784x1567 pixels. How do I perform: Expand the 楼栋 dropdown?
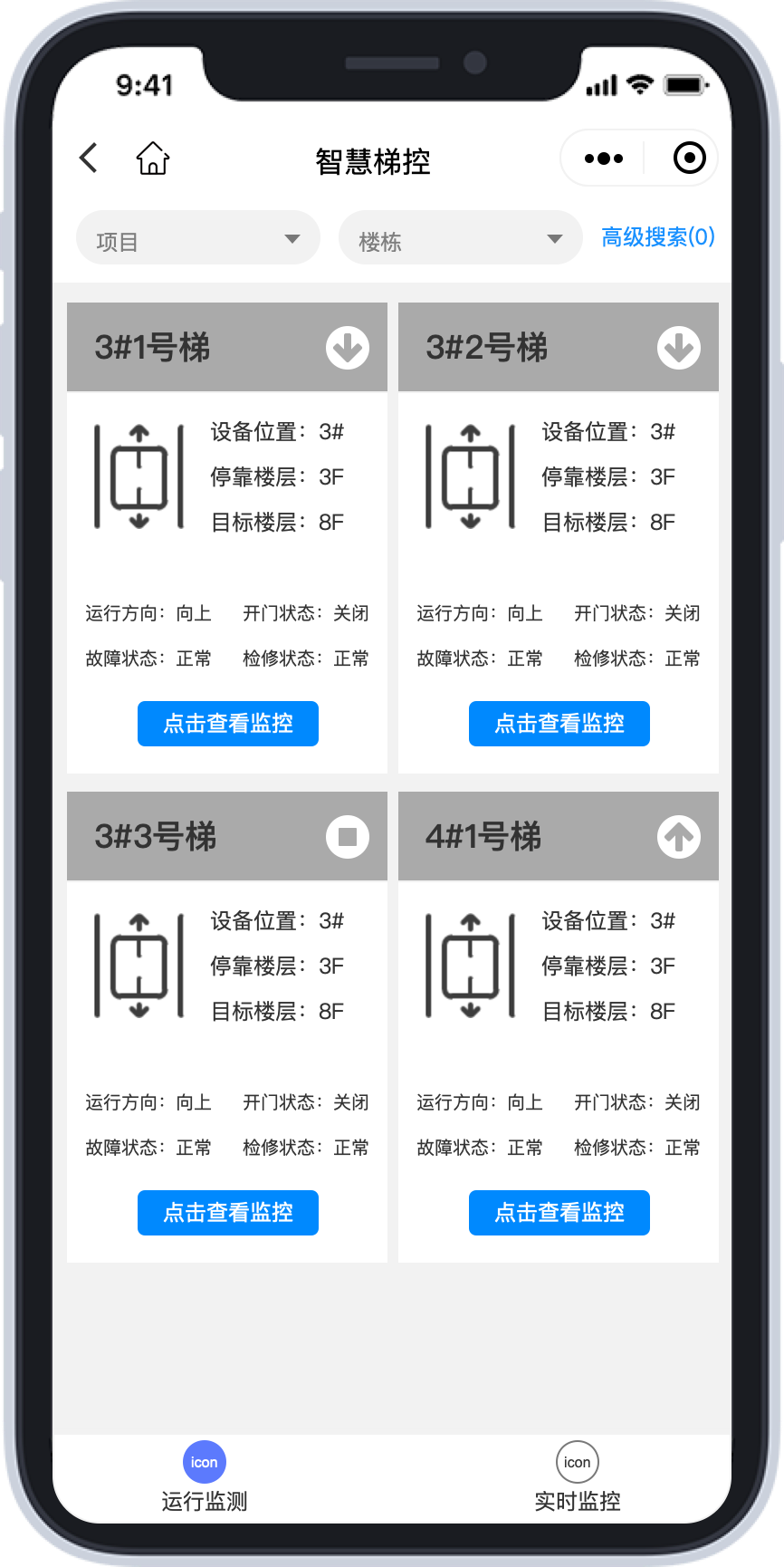click(460, 238)
